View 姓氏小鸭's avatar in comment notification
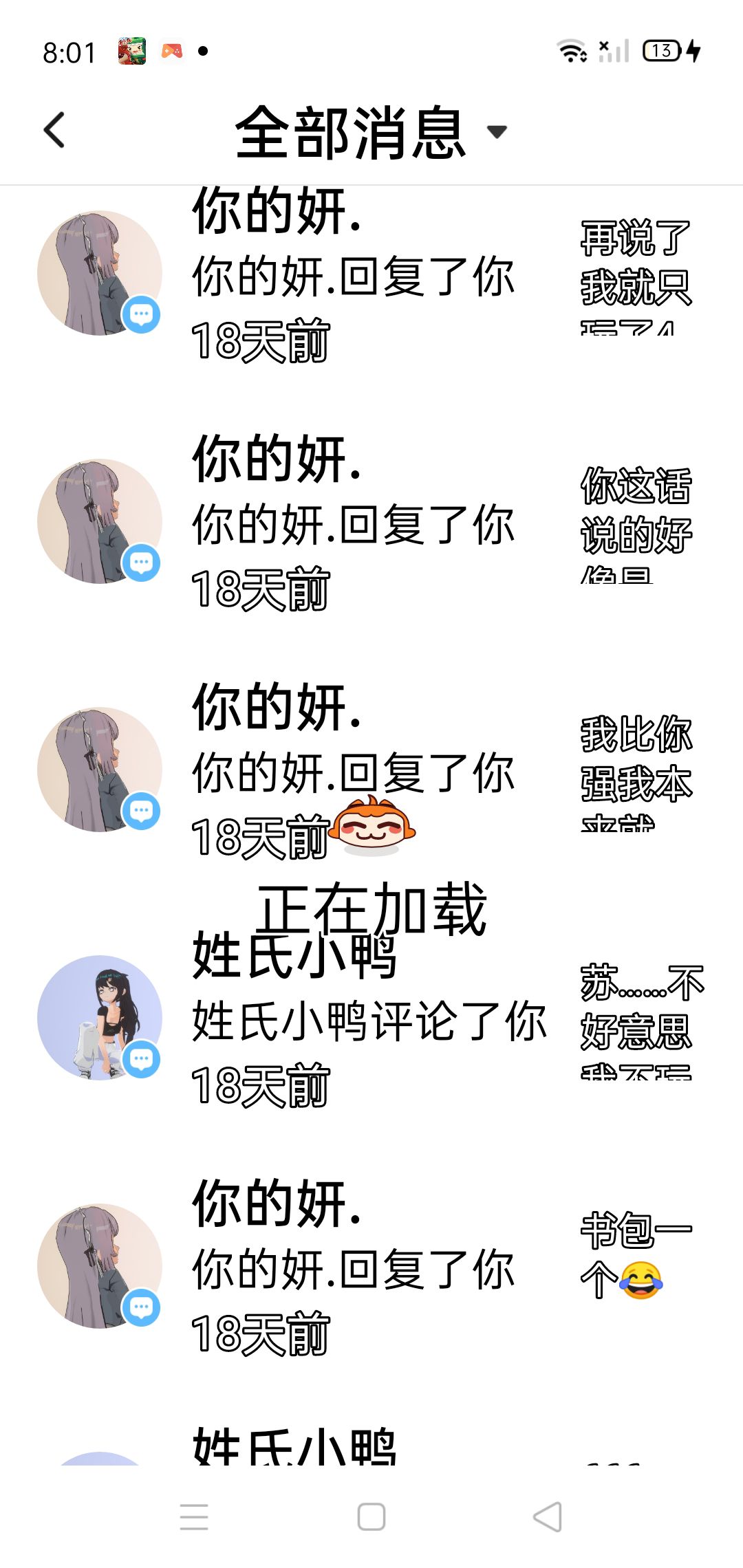 [100, 1018]
